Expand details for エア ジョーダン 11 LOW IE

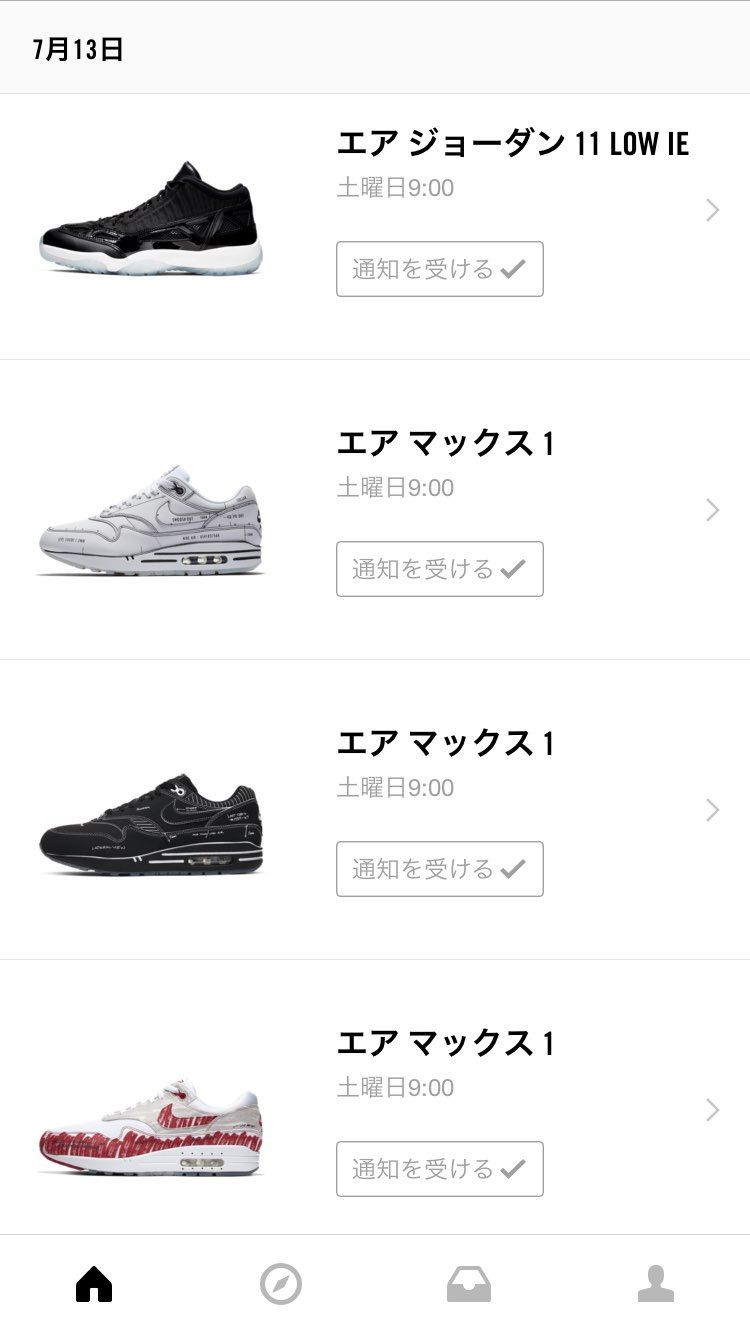click(x=711, y=210)
